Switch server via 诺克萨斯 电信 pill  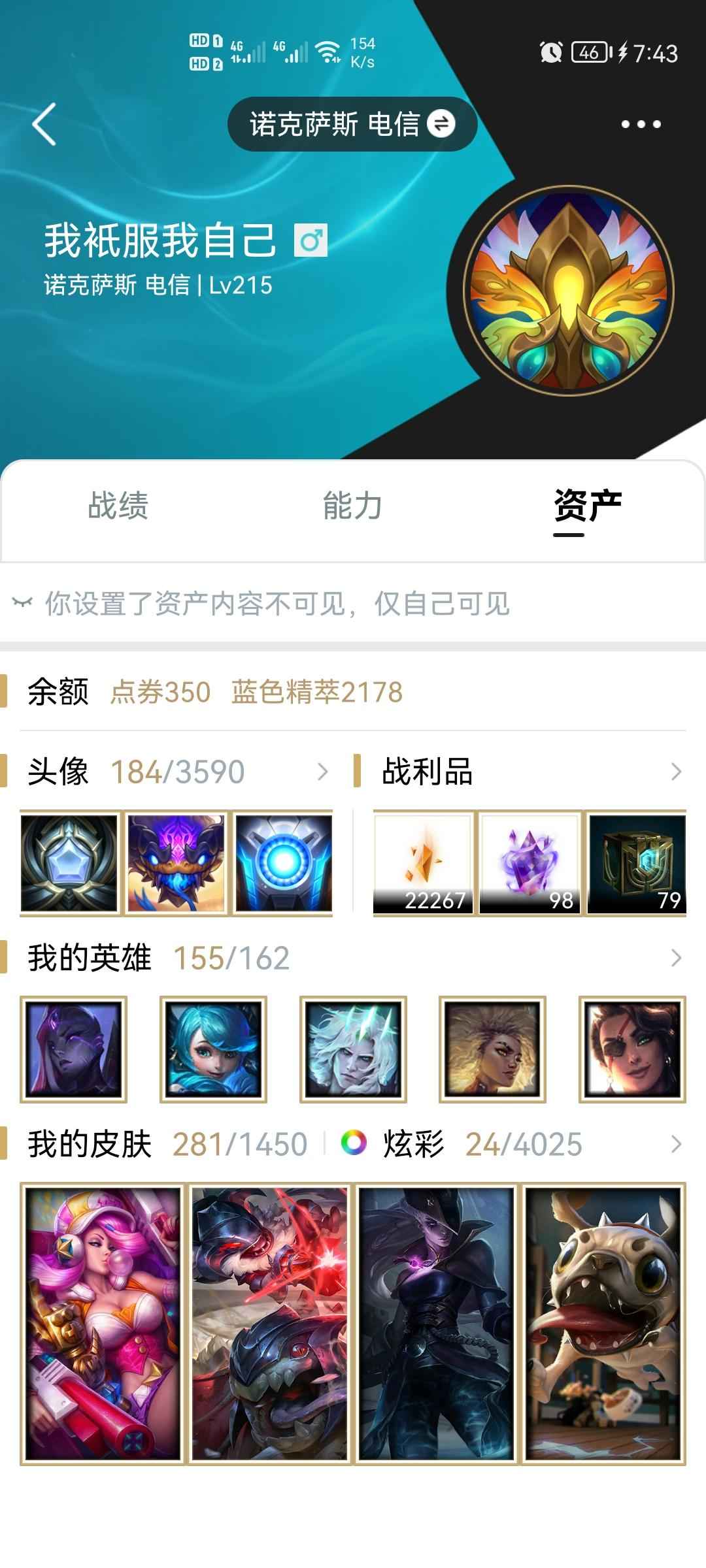click(352, 124)
